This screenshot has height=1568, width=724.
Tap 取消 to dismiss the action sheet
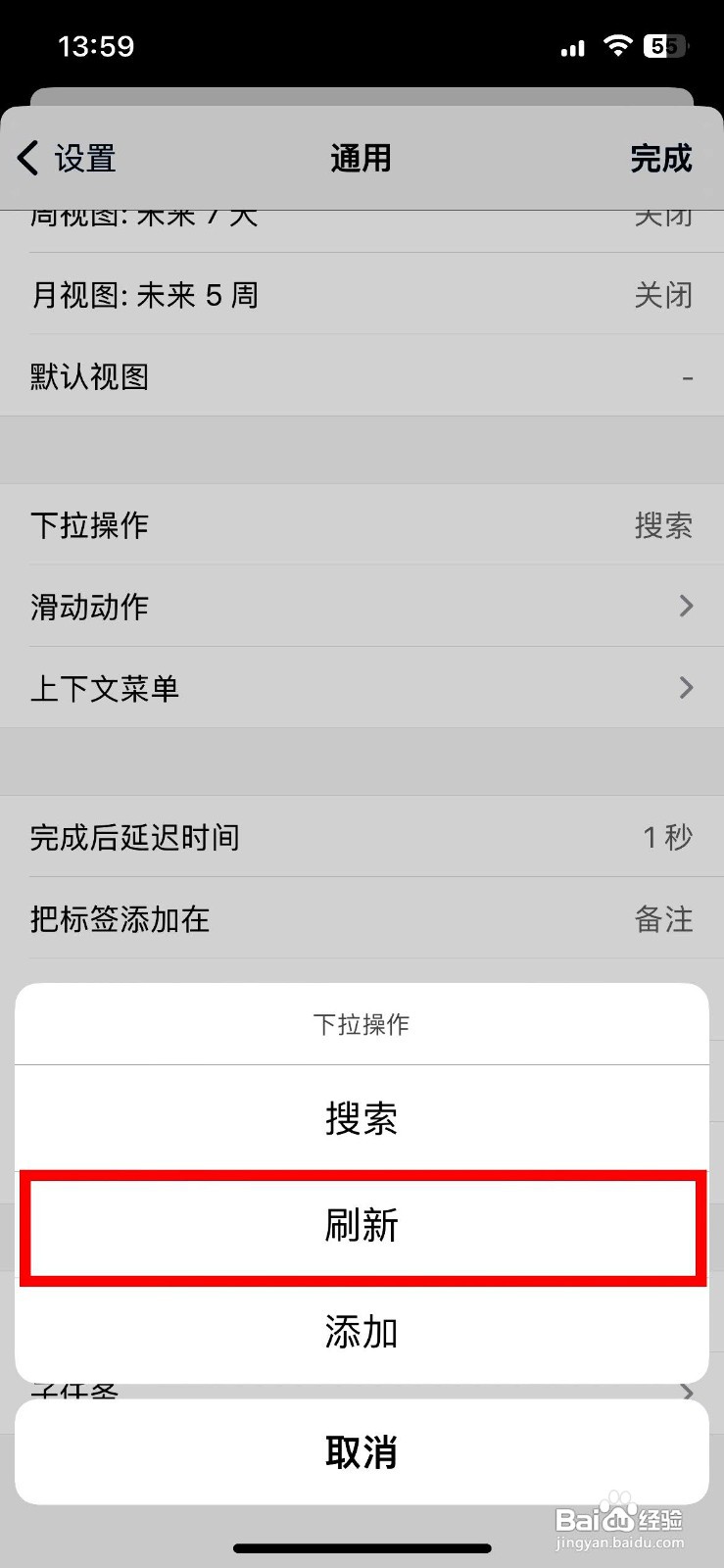tap(362, 1452)
